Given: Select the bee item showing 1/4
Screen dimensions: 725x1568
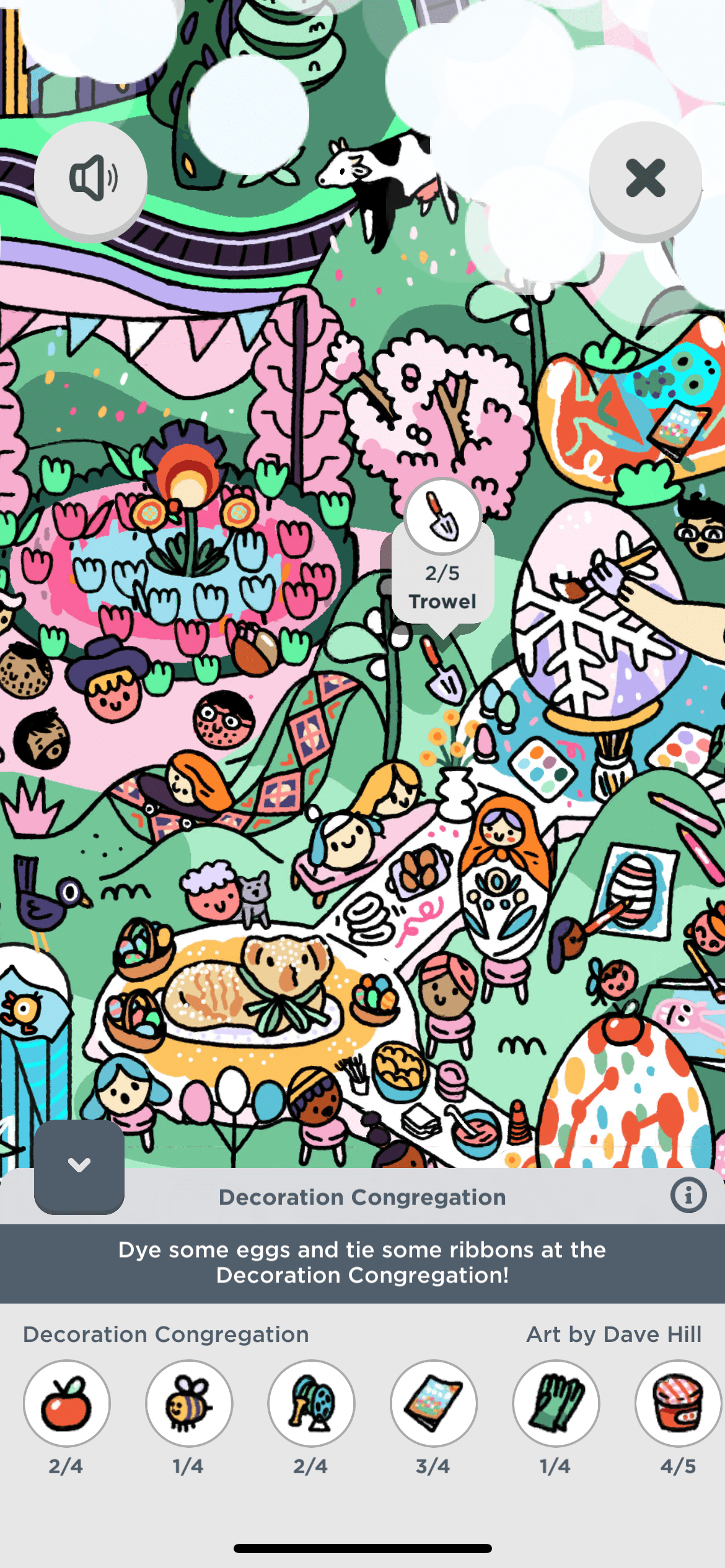Looking at the screenshot, I should [189, 1403].
